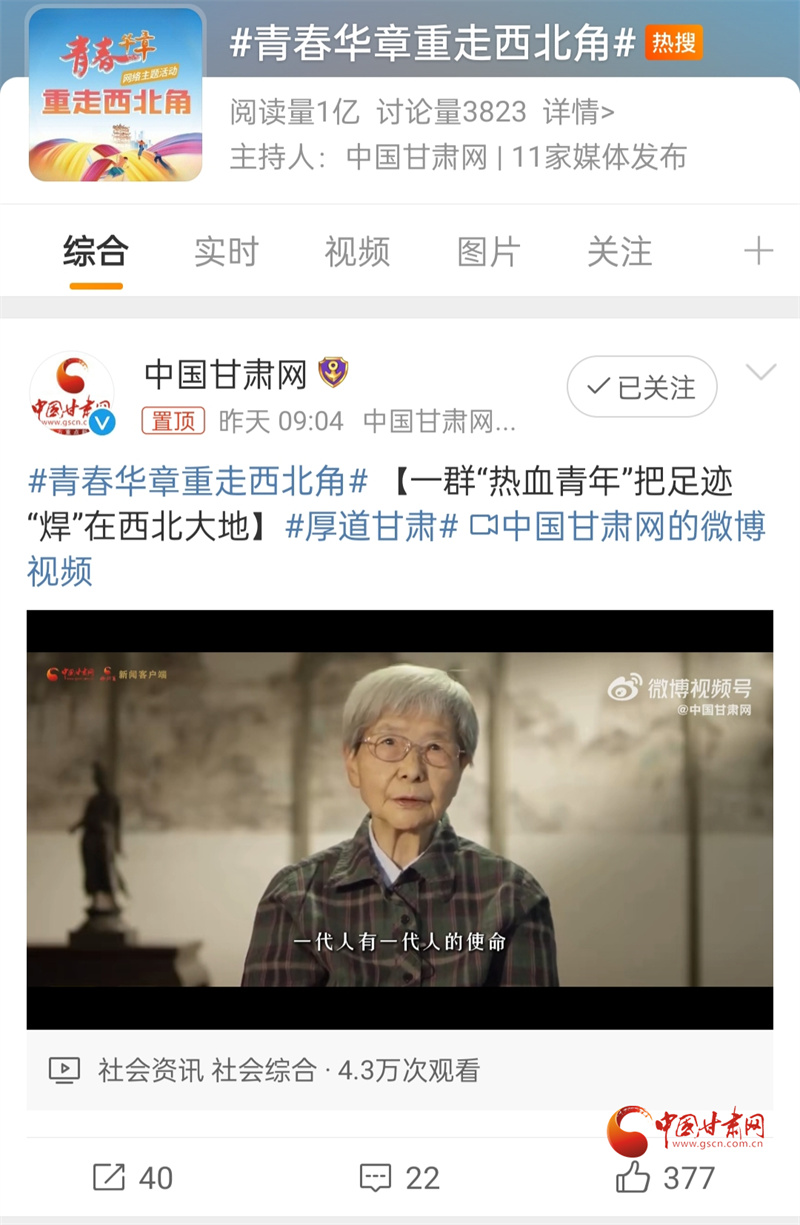Open the 详情 topic details link
The width and height of the screenshot is (800, 1225).
pos(579,112)
